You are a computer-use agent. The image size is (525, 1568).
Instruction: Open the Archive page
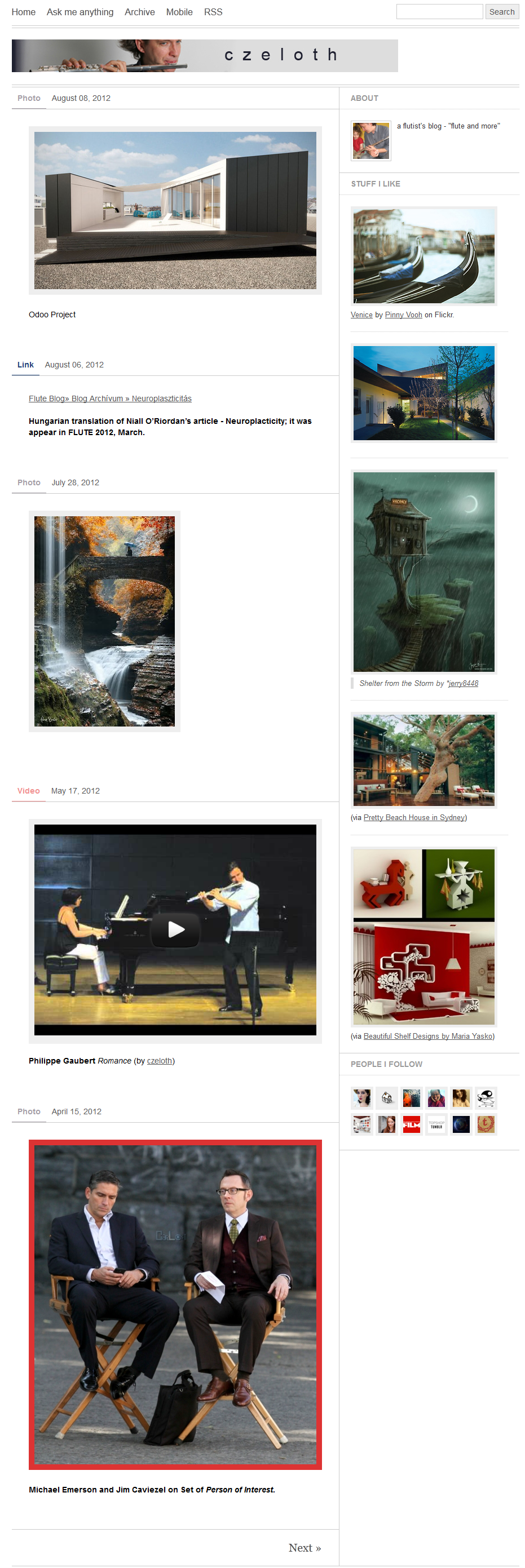pyautogui.click(x=139, y=12)
